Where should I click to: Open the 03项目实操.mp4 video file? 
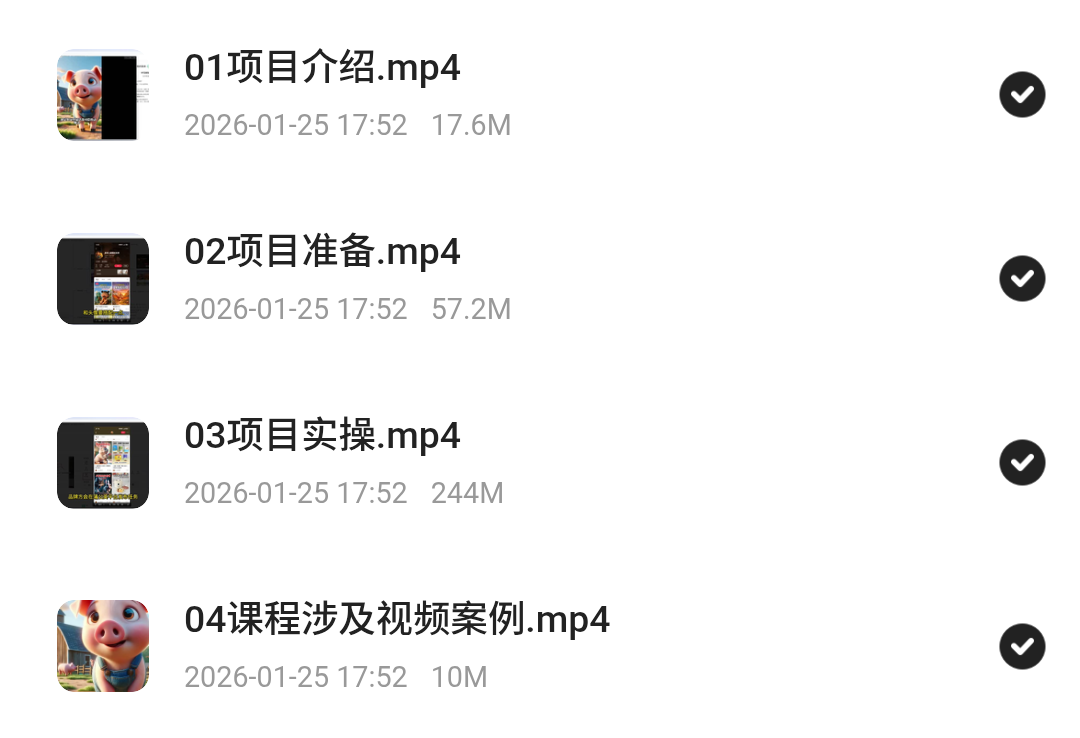(x=322, y=437)
